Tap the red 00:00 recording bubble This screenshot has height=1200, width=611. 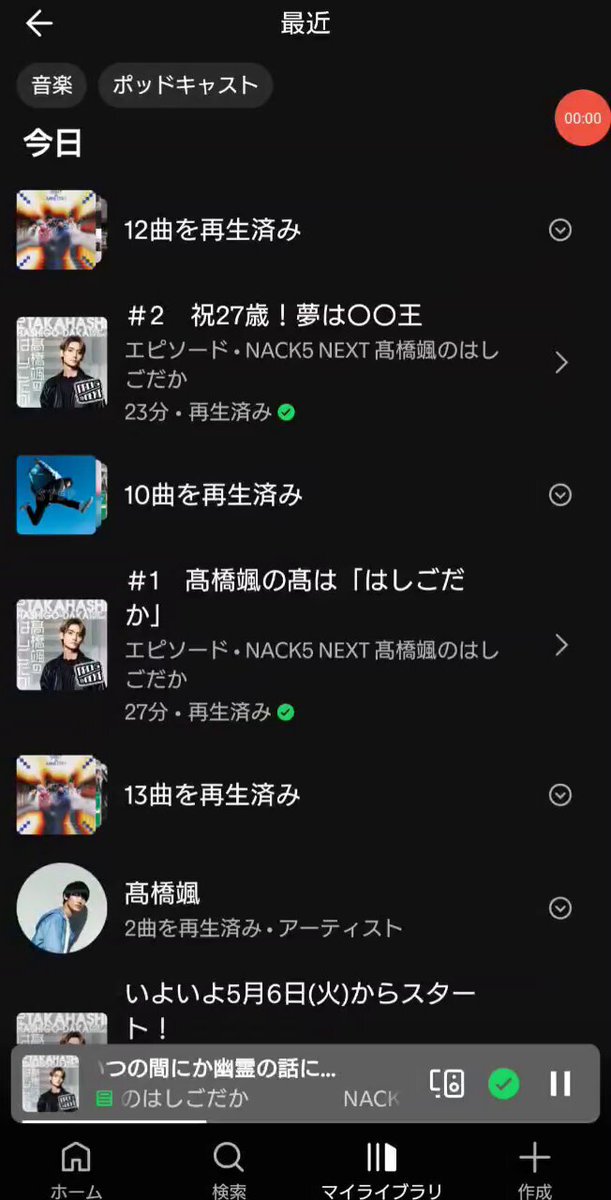583,118
